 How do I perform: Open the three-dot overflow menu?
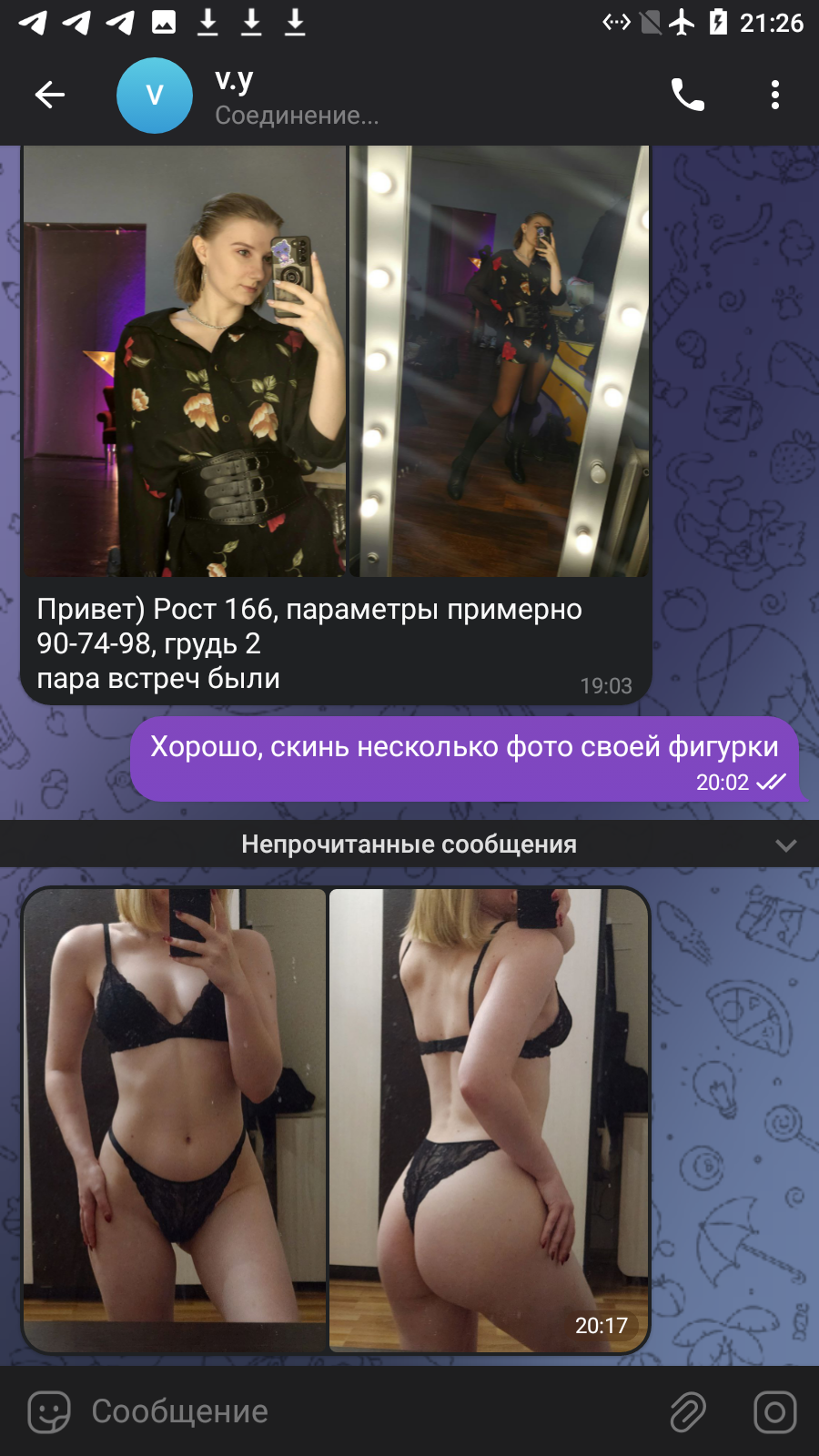775,95
